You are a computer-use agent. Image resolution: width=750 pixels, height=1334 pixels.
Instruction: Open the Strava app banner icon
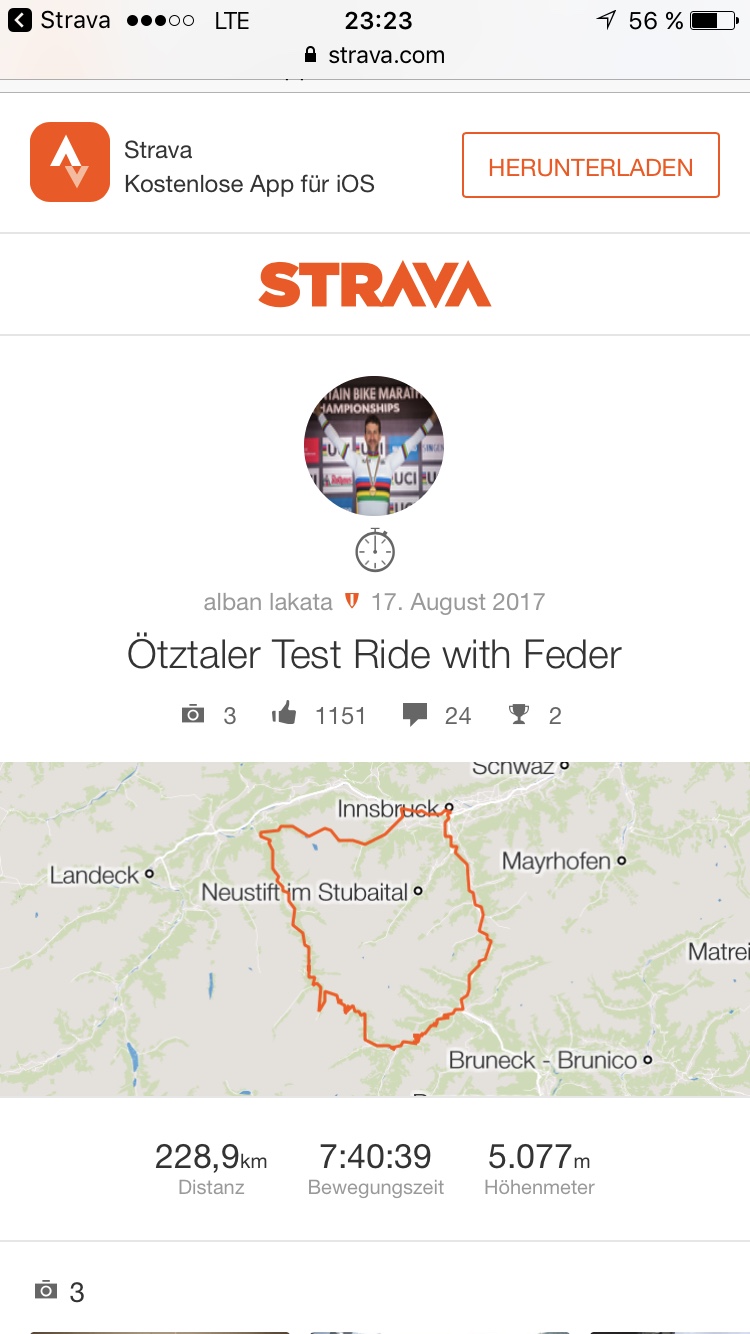click(x=70, y=162)
